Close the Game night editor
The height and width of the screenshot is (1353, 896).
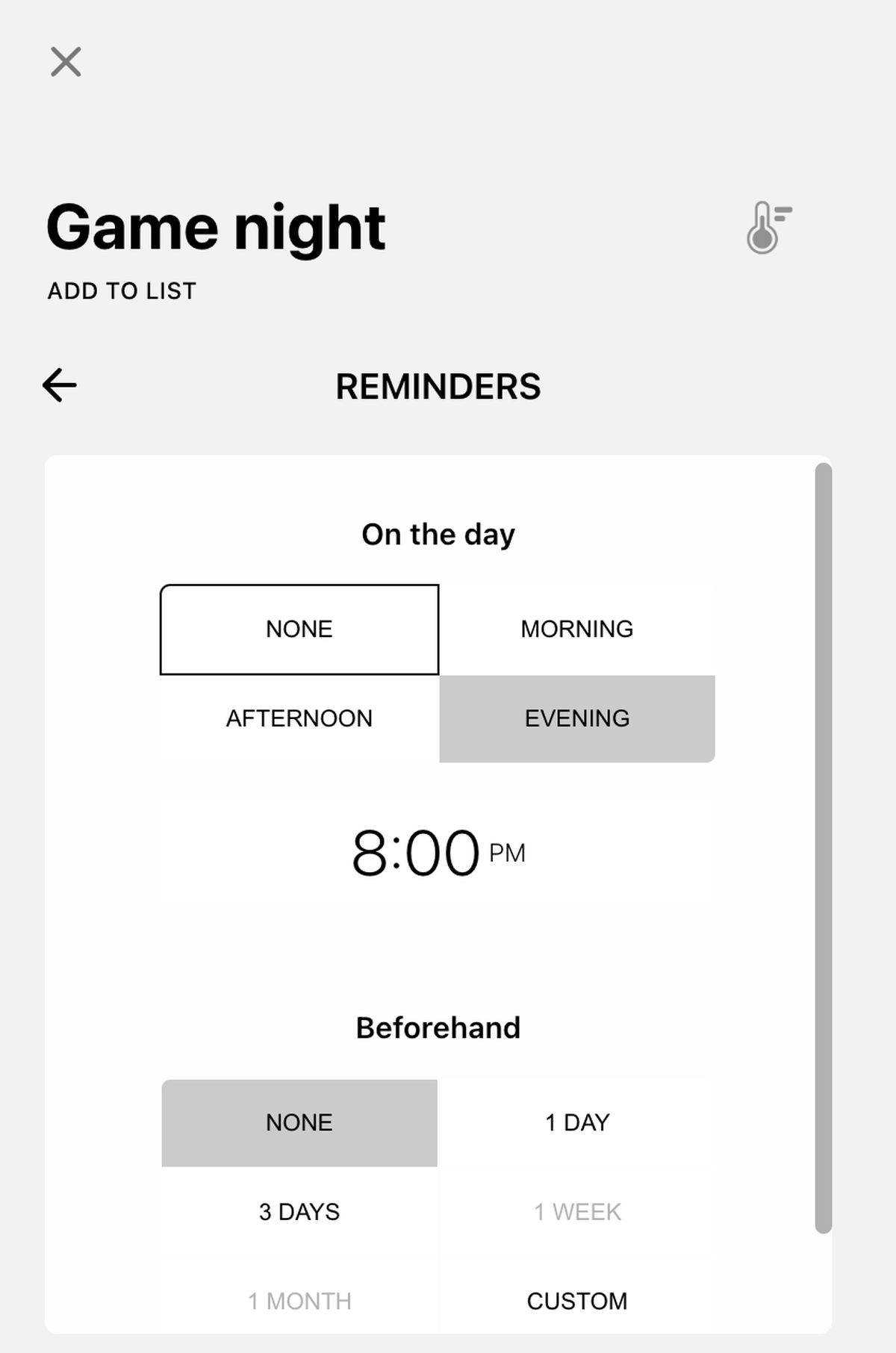click(66, 62)
